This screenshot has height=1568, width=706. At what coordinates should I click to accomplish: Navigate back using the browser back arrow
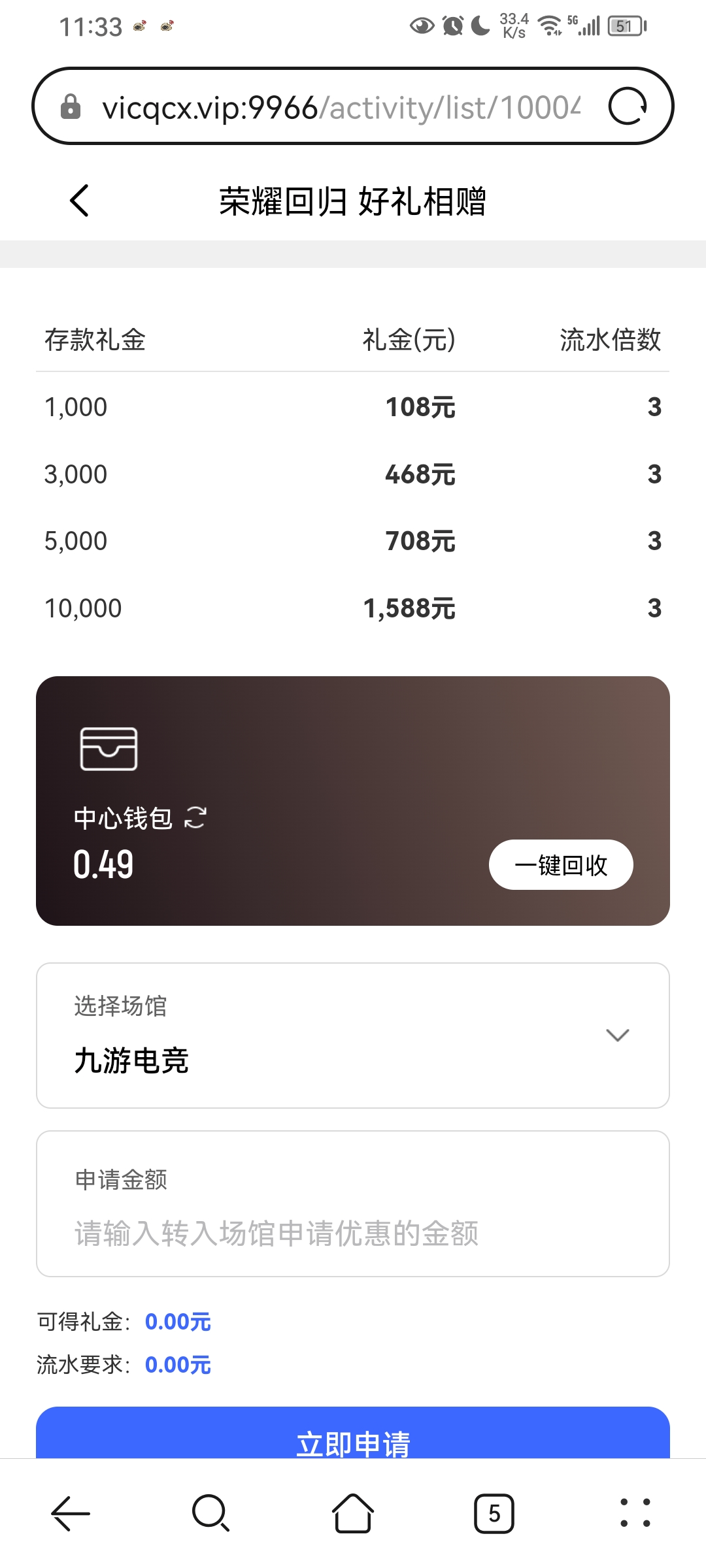(x=70, y=1513)
